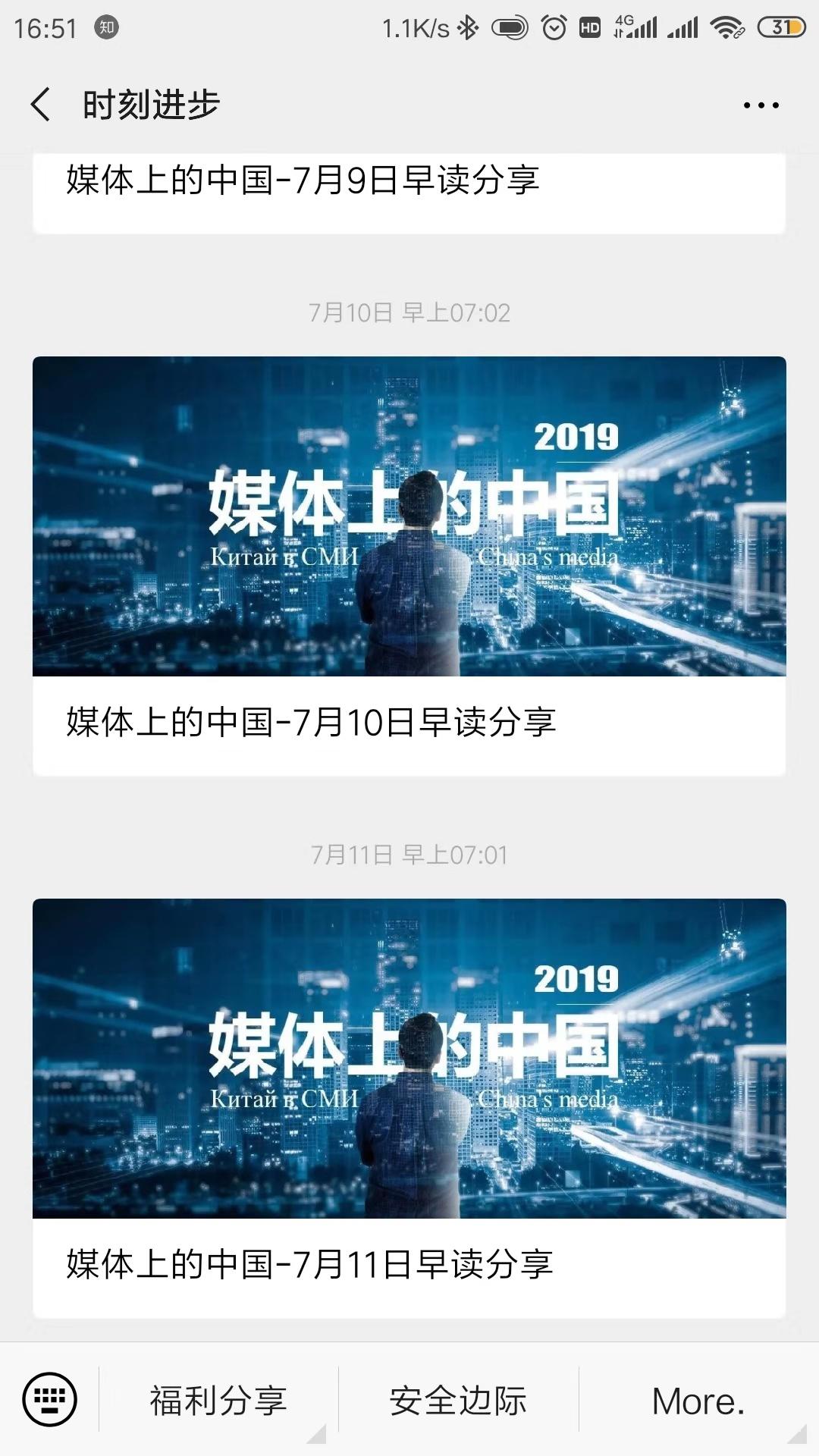The height and width of the screenshot is (1456, 819).
Task: Open the 7月9日早读分享 article
Action: pyautogui.click(x=303, y=182)
